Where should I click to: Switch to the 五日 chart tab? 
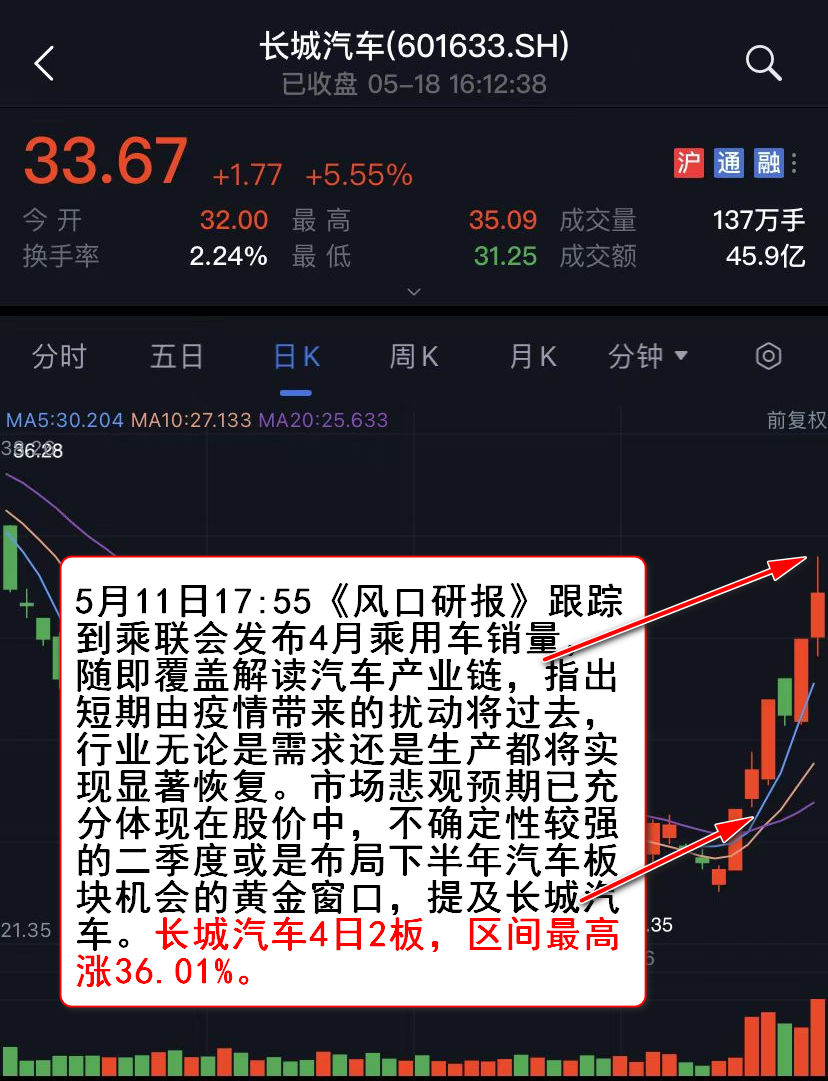coord(177,356)
